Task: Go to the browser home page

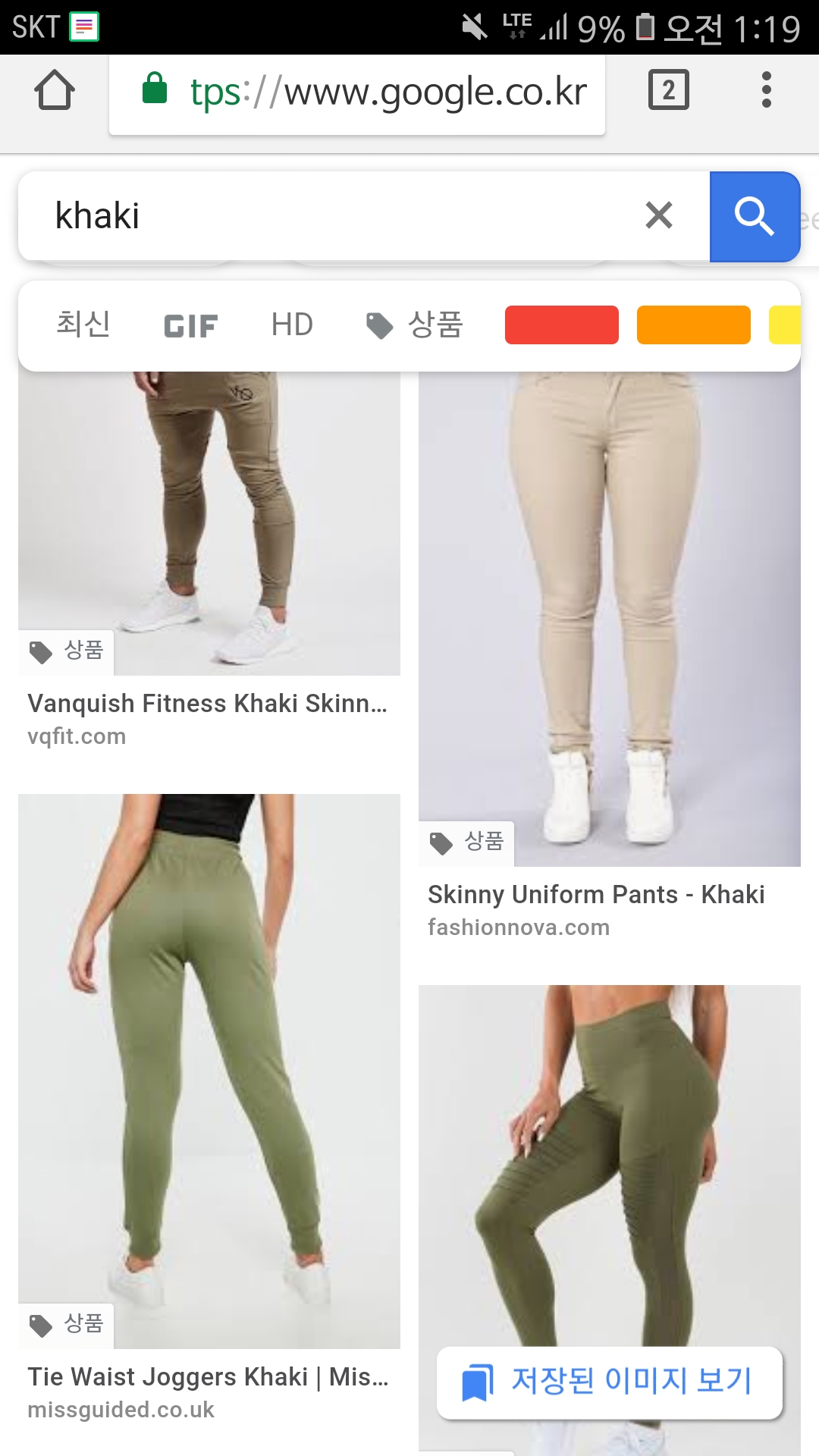Action: coord(55,90)
